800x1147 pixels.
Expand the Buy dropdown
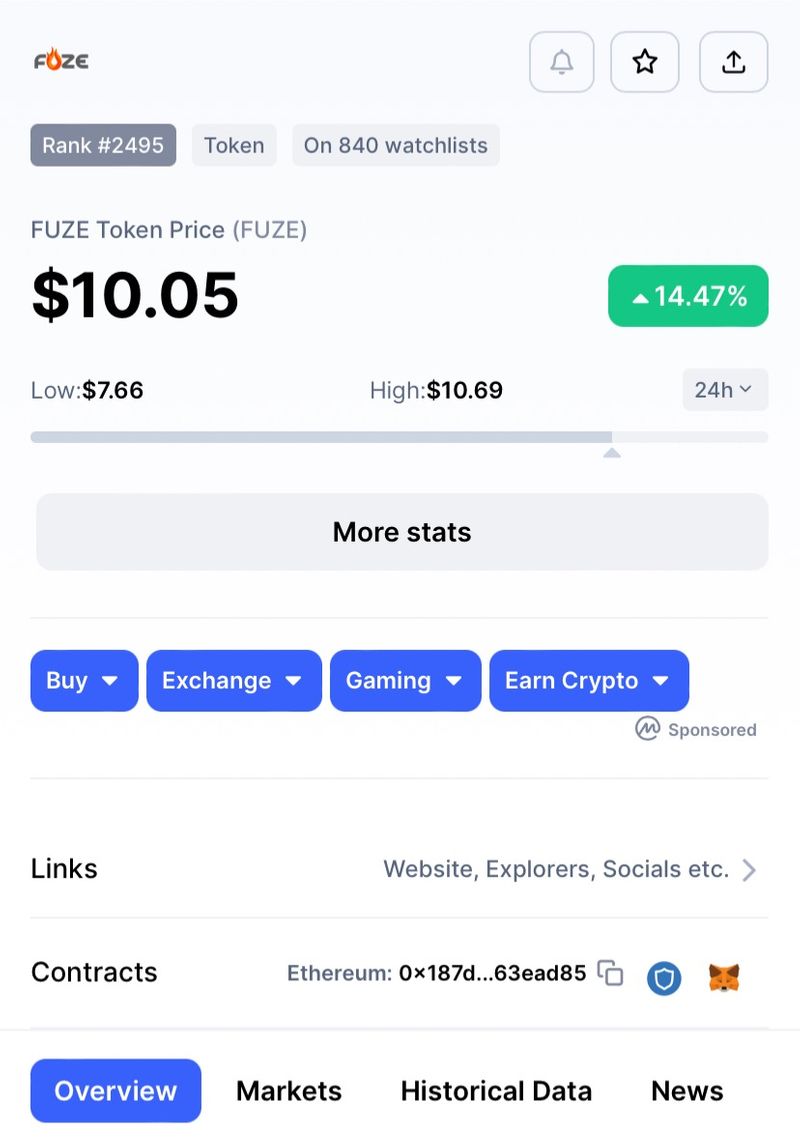coord(84,681)
